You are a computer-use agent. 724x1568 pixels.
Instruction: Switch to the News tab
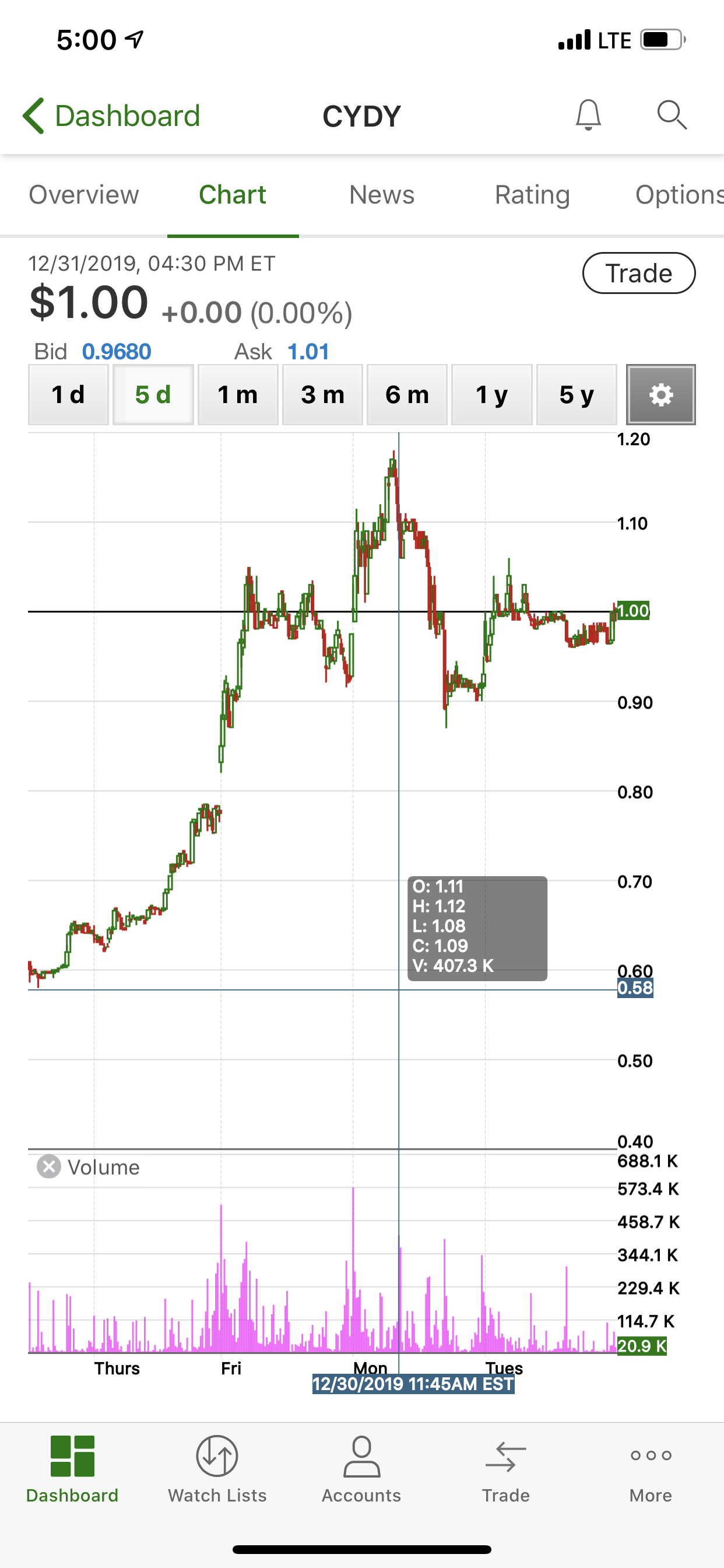[x=381, y=195]
